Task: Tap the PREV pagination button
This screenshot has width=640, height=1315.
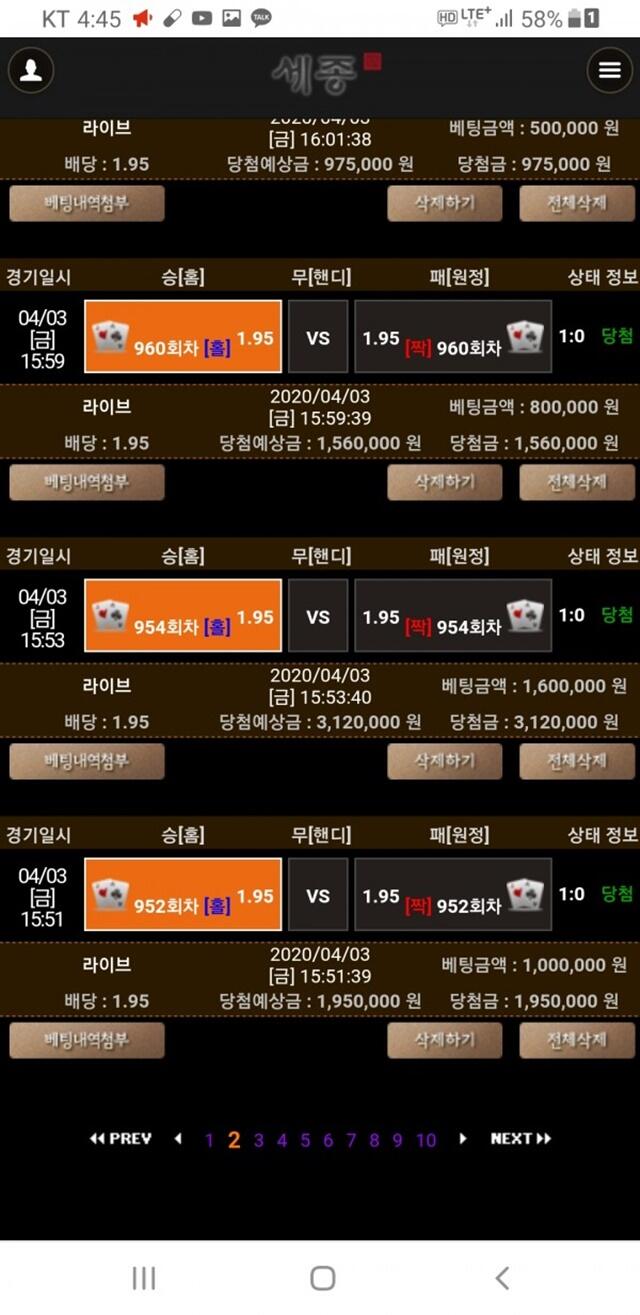Action: (121, 1139)
